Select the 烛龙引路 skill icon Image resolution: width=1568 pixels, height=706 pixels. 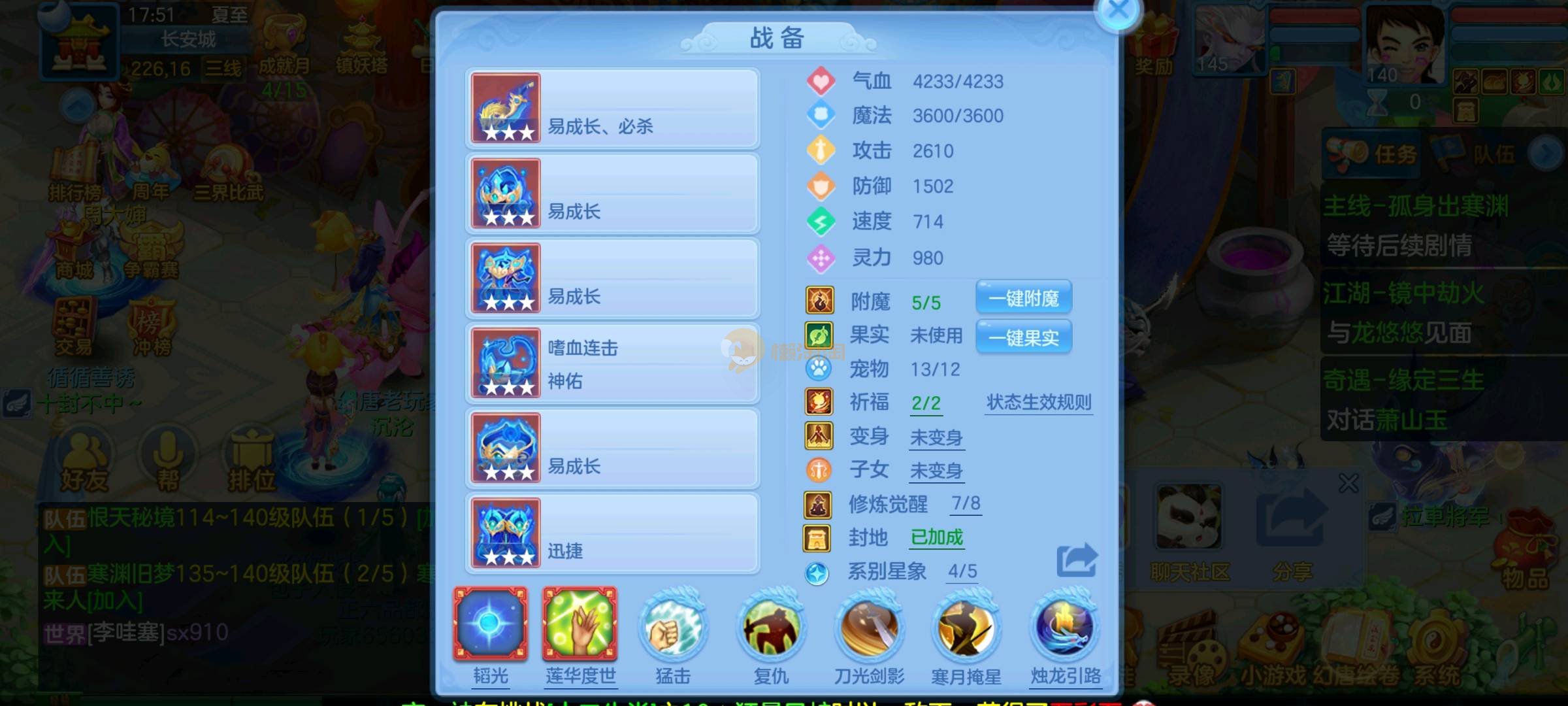tap(1066, 628)
